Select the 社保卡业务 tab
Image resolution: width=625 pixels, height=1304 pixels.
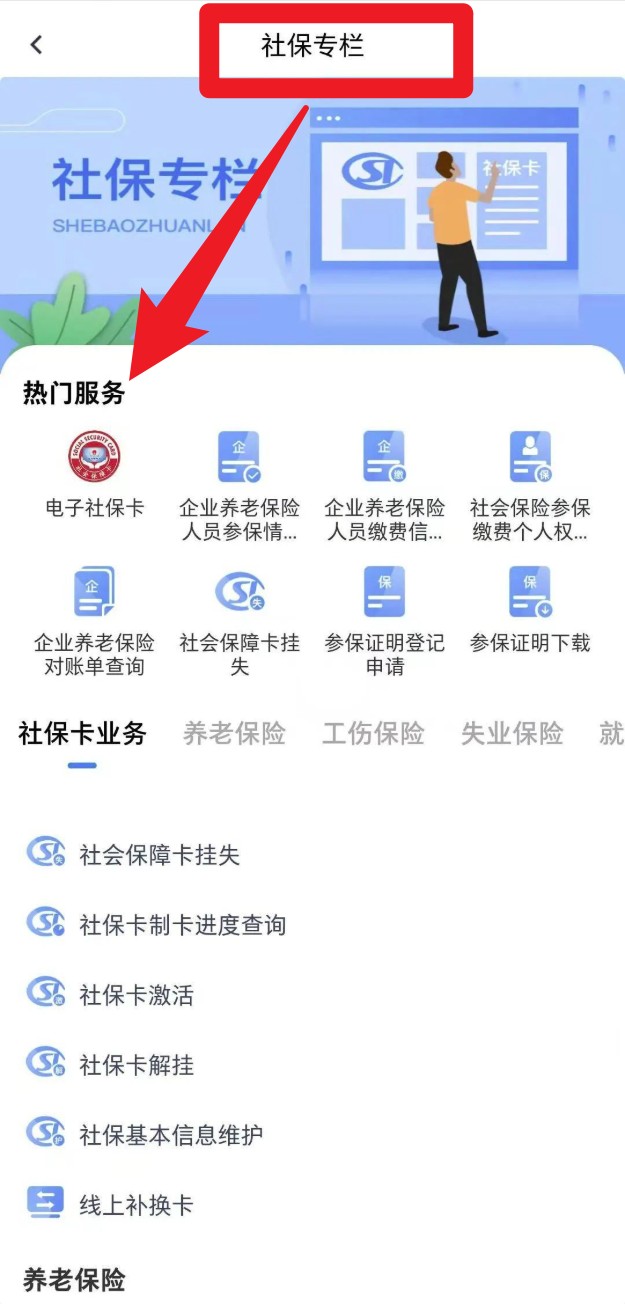[83, 734]
